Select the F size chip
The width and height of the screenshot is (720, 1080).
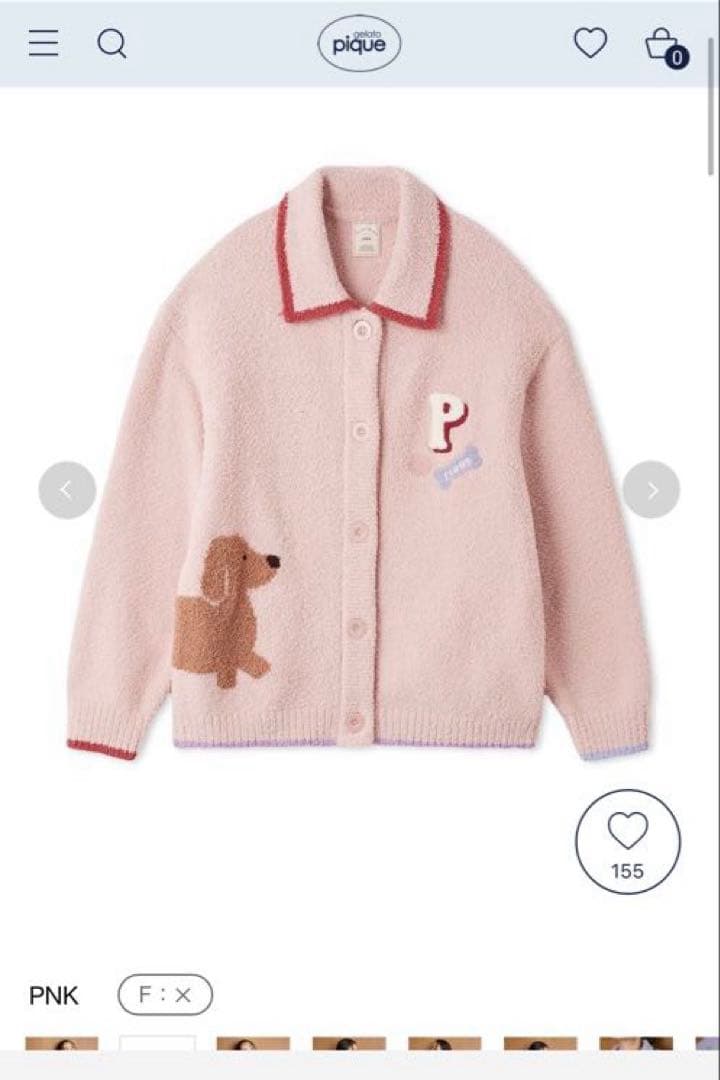[x=165, y=995]
